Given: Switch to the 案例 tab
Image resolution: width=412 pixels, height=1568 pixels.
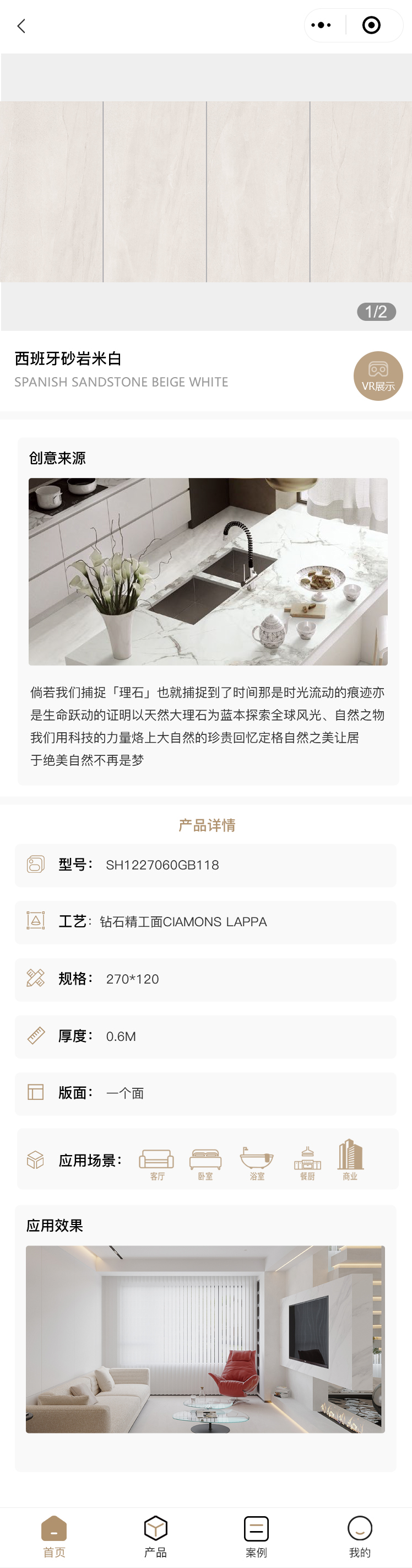Looking at the screenshot, I should pos(257,1535).
